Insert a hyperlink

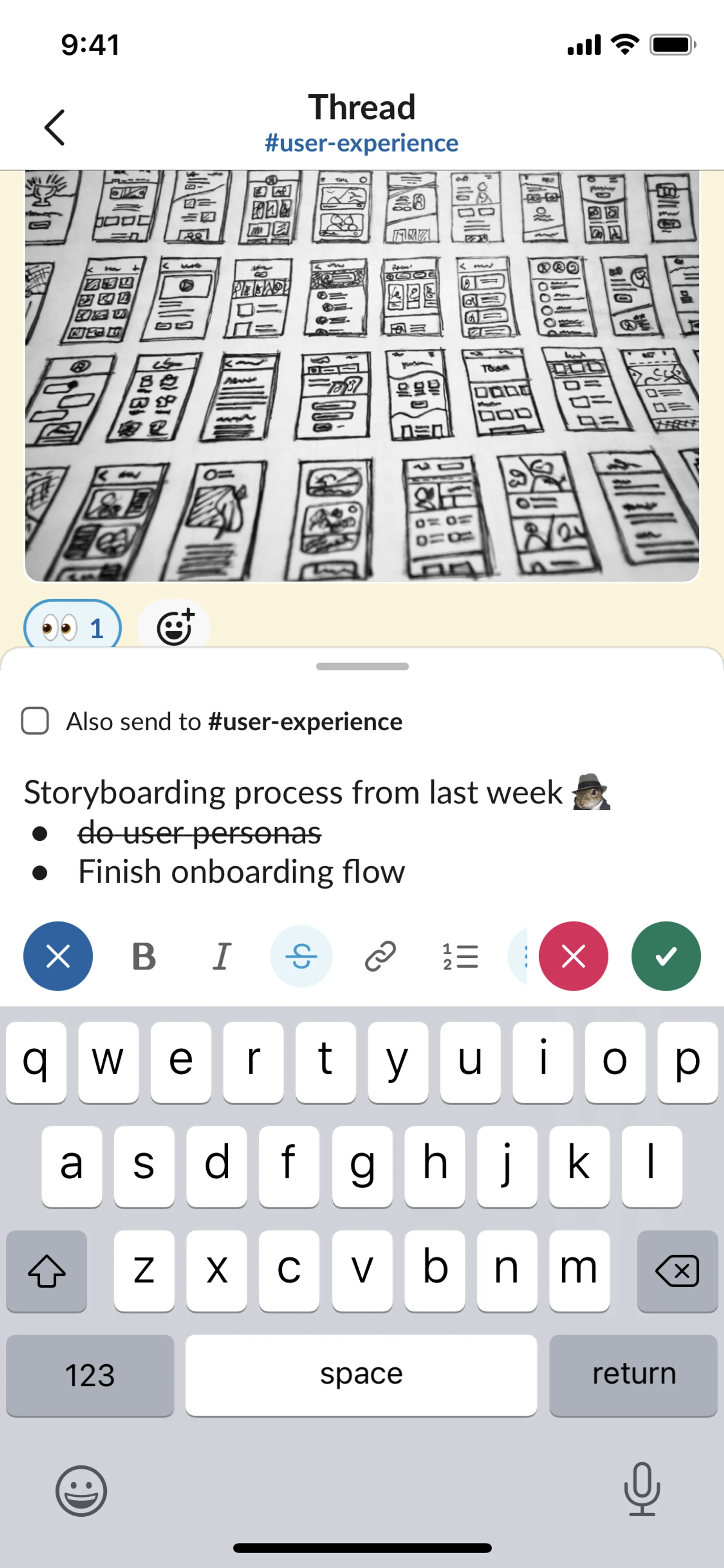(x=380, y=956)
